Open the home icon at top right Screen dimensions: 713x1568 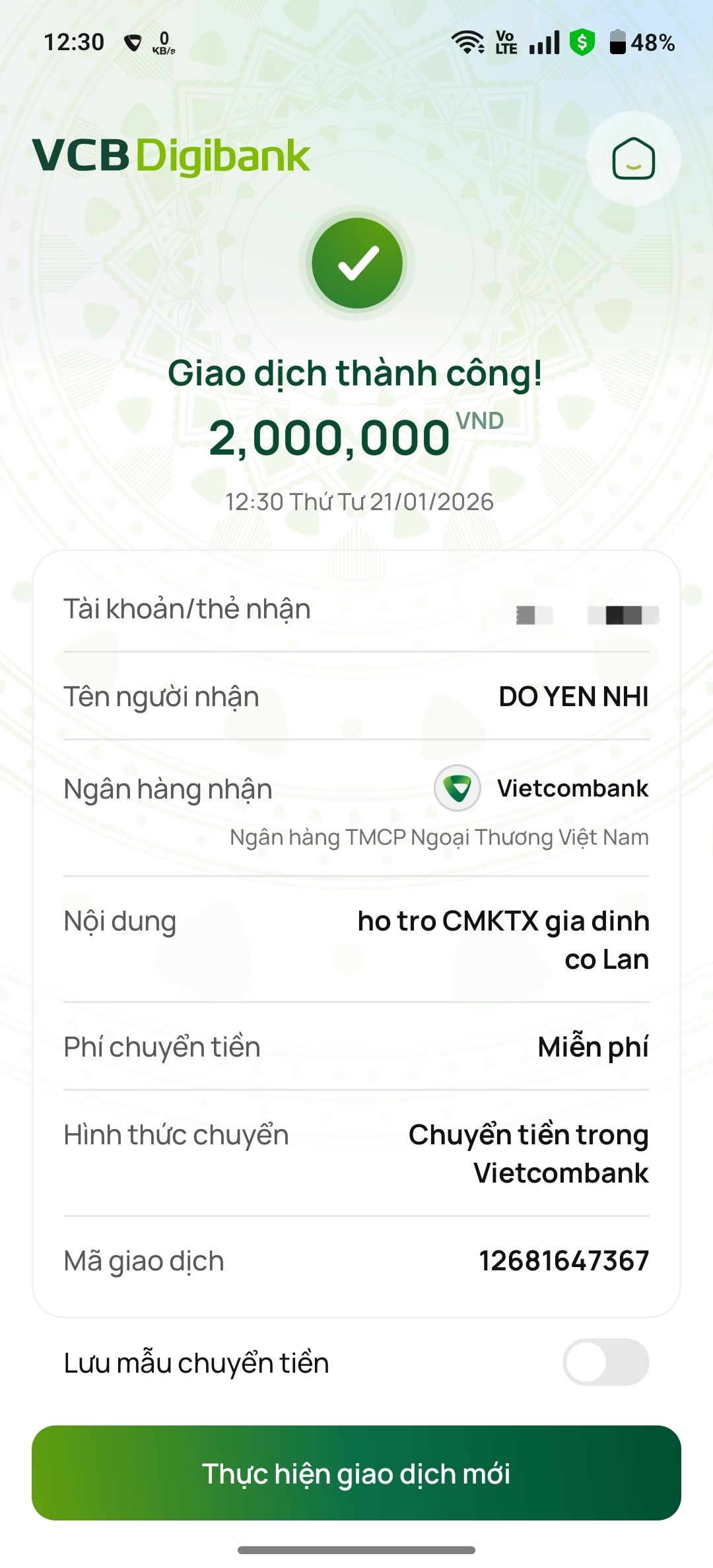pos(633,158)
